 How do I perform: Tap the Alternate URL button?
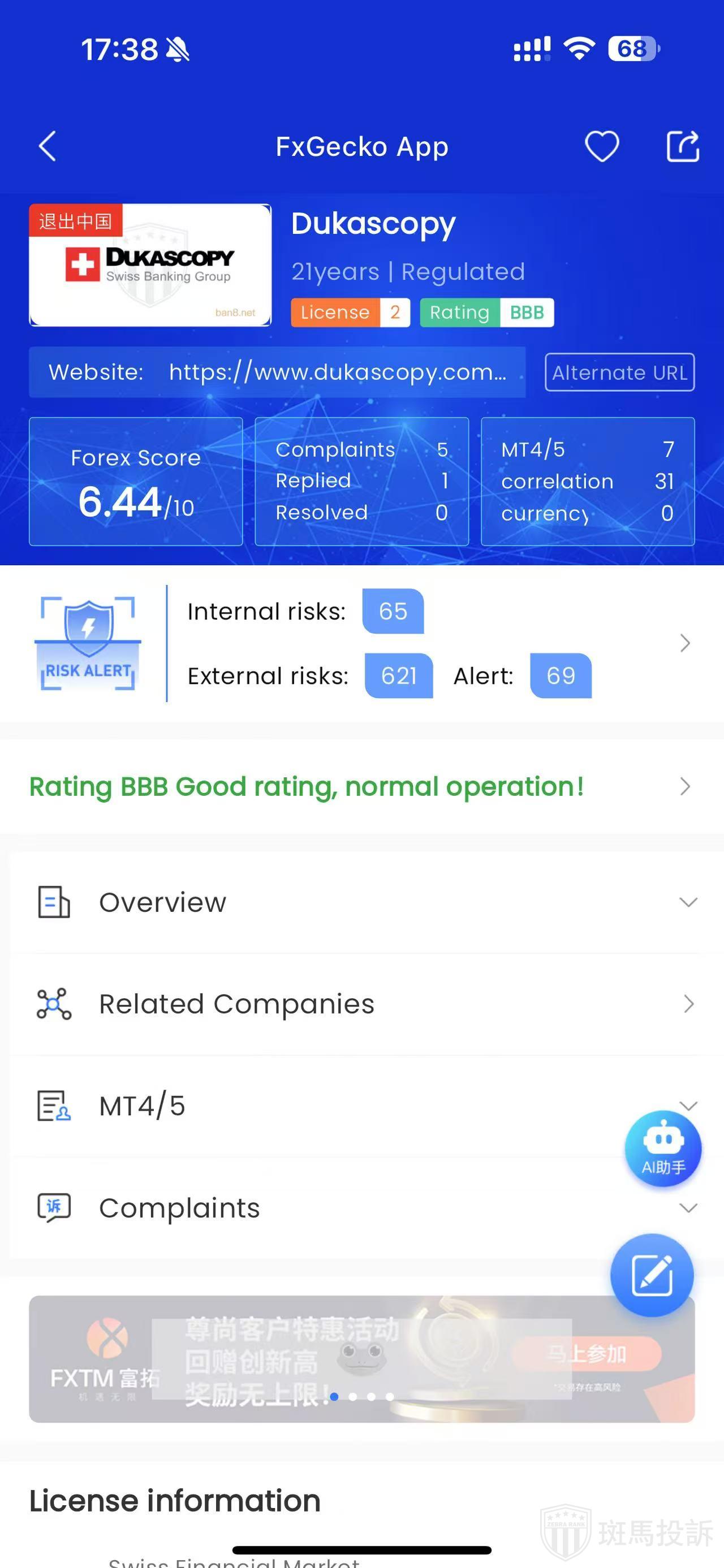coord(619,372)
